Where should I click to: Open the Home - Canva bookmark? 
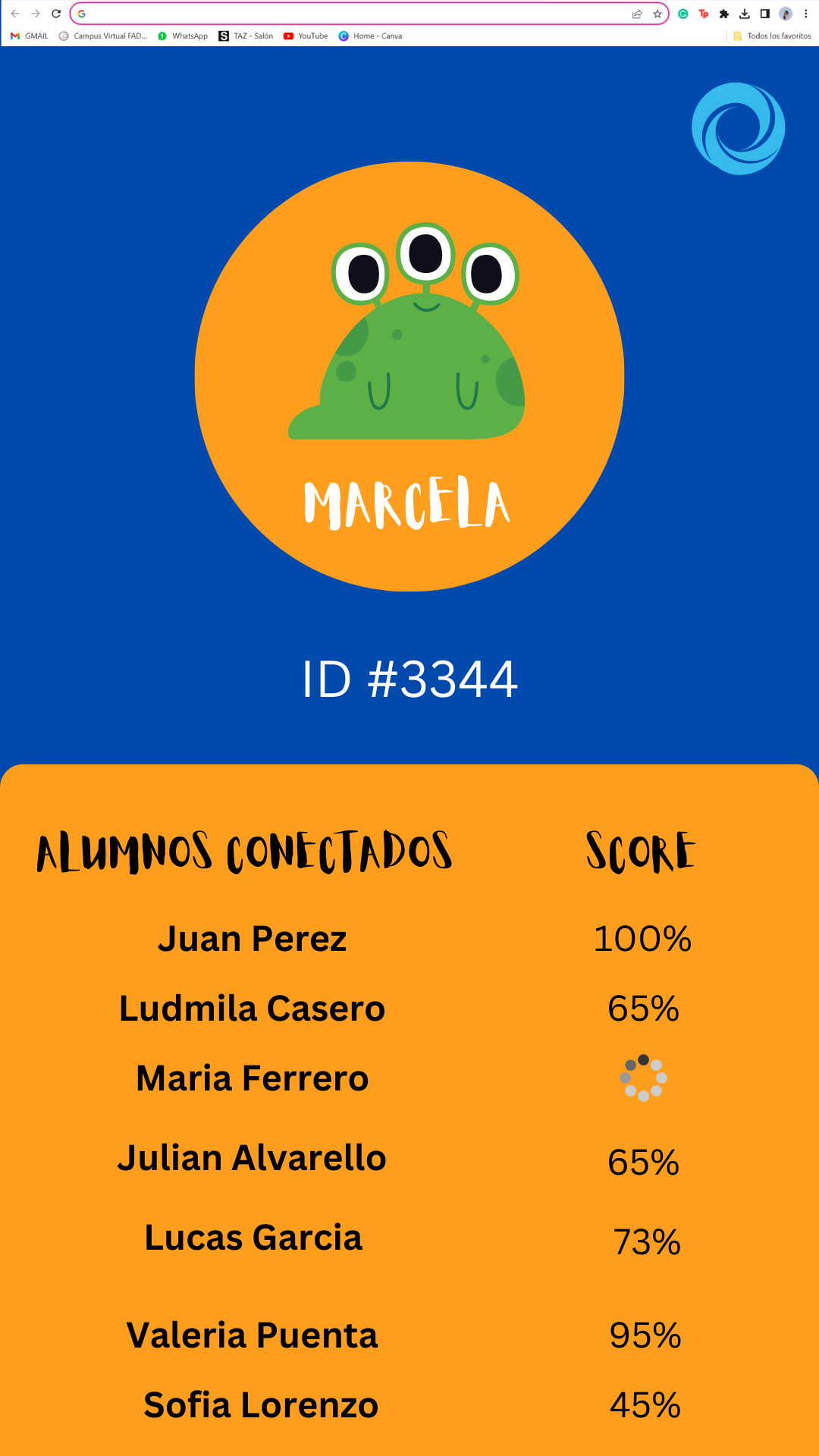click(x=370, y=36)
